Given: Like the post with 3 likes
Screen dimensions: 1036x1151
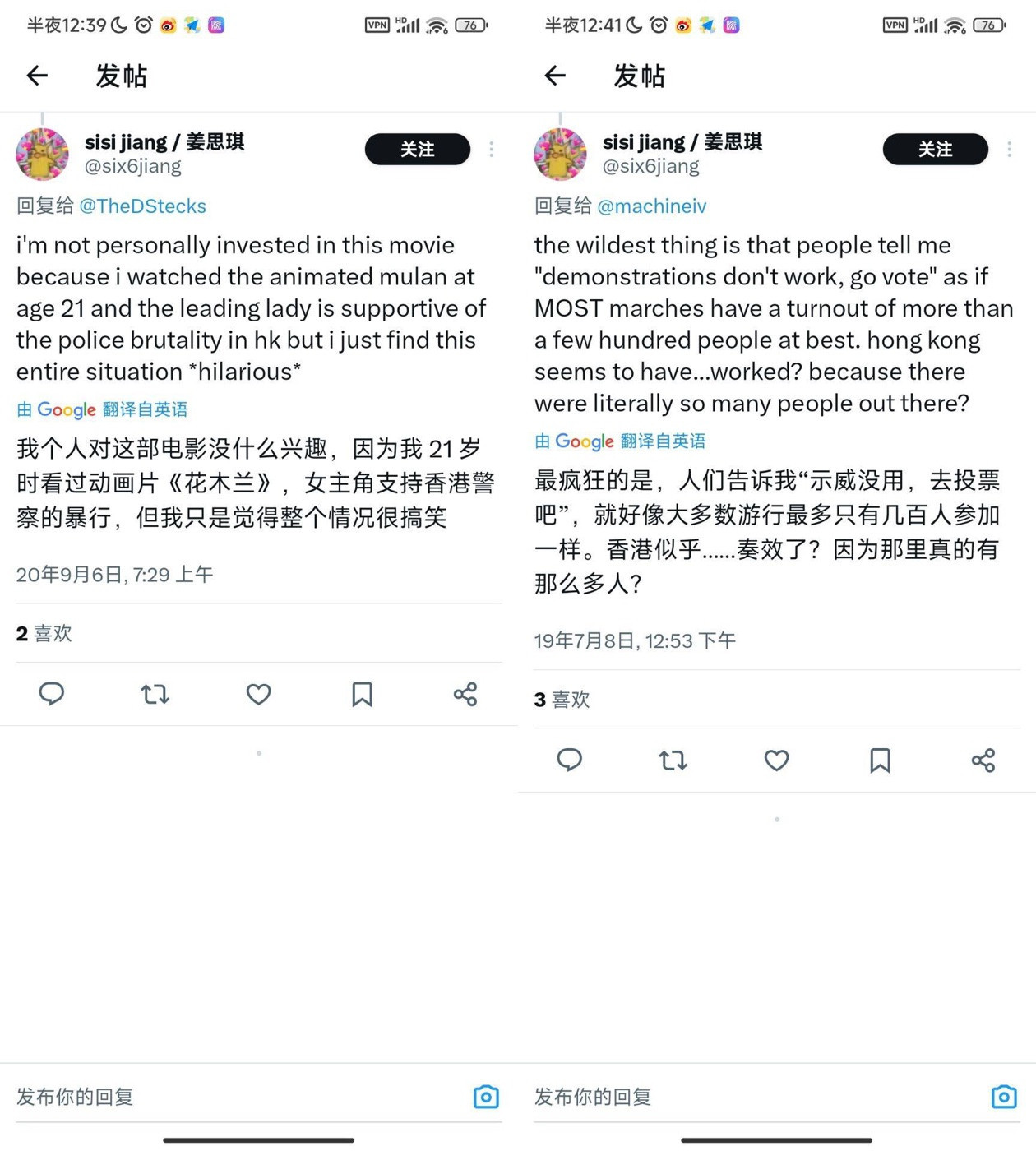Looking at the screenshot, I should coord(777,760).
